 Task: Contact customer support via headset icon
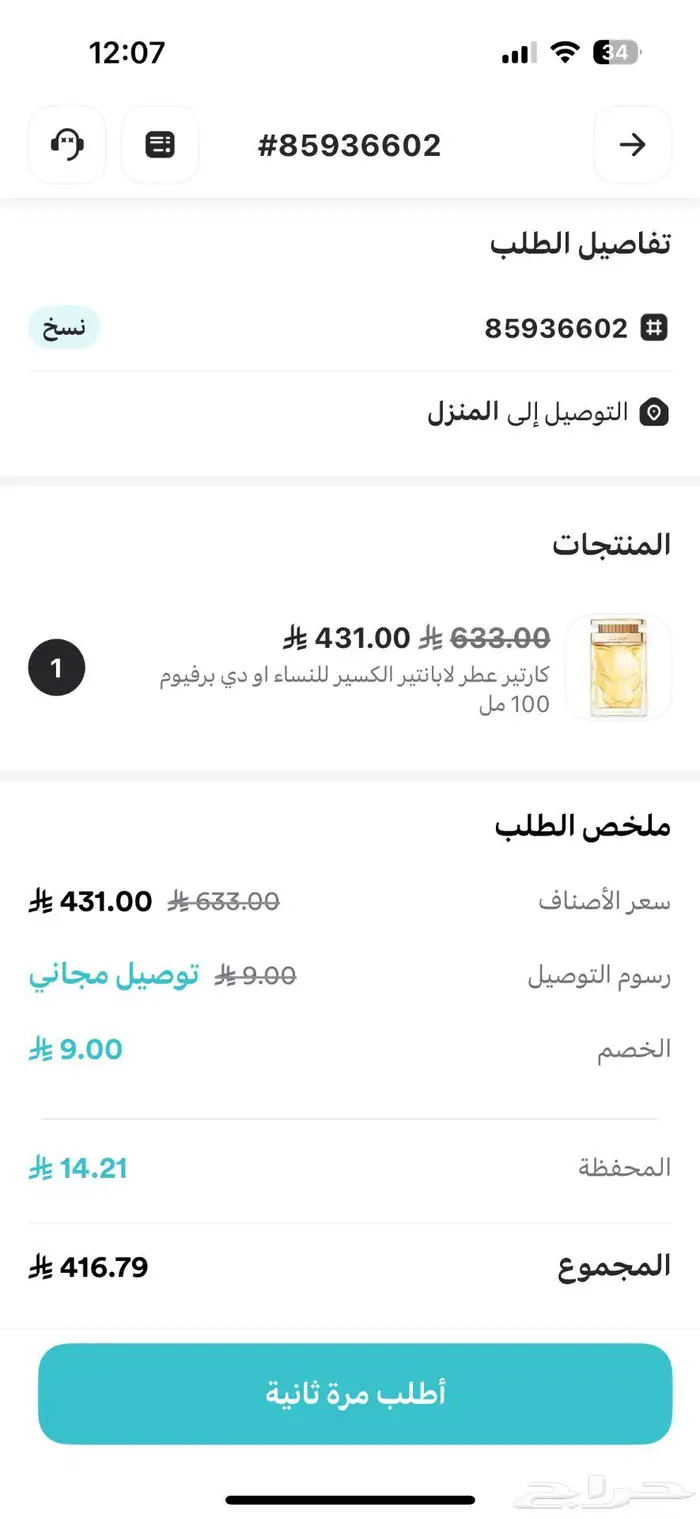click(67, 145)
